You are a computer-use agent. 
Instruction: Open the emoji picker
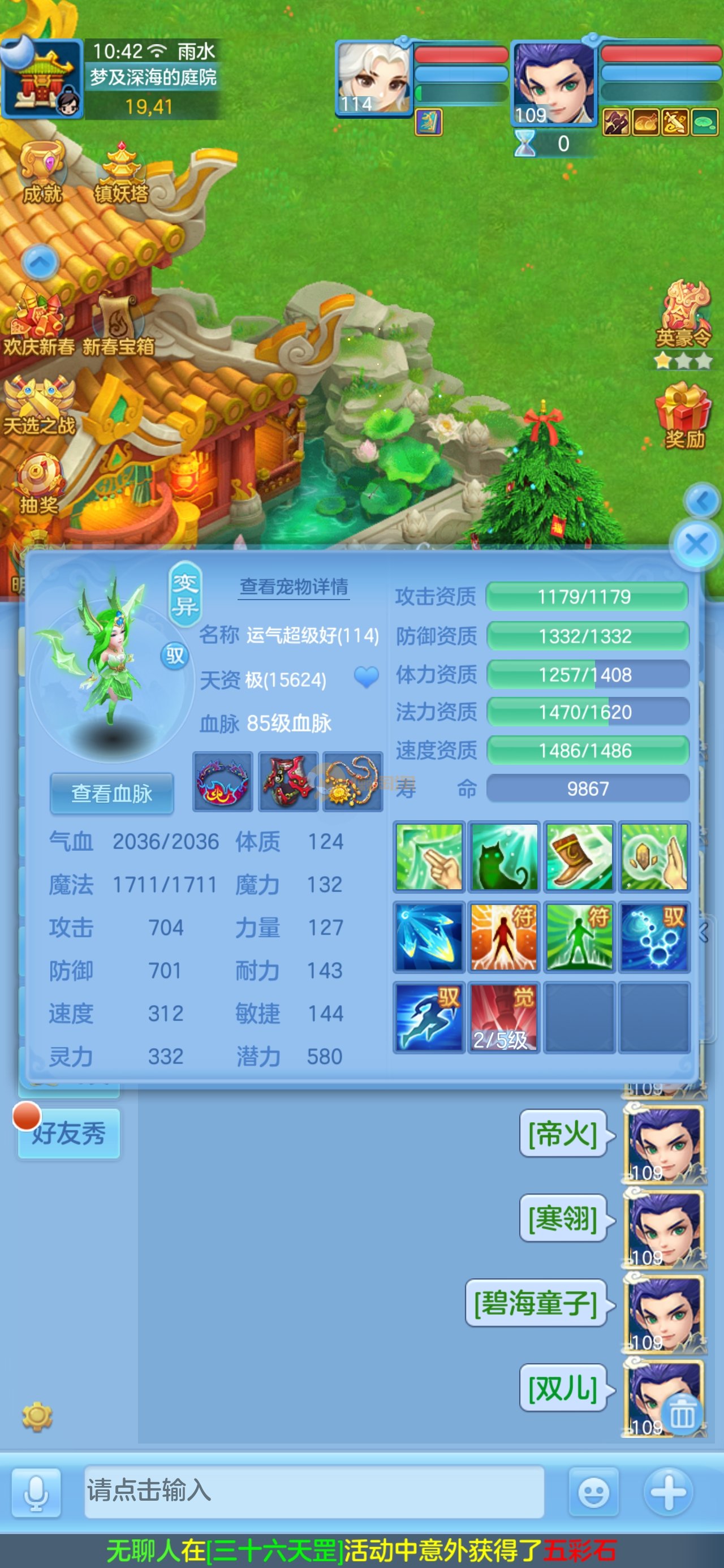[x=592, y=1492]
